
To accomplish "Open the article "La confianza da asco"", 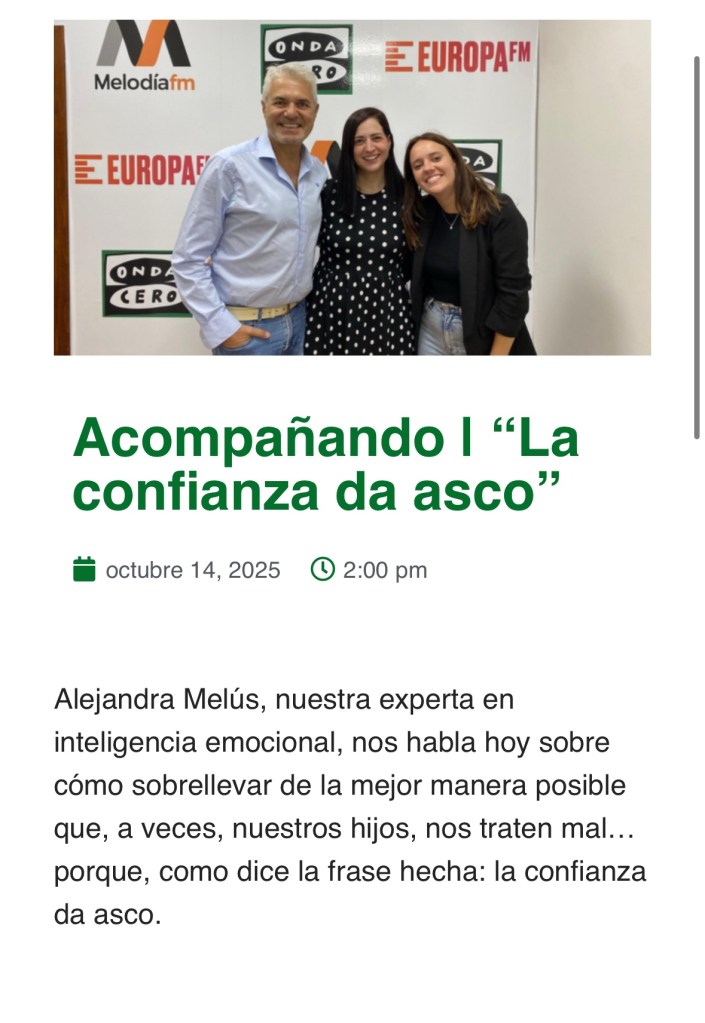I will pyautogui.click(x=326, y=465).
